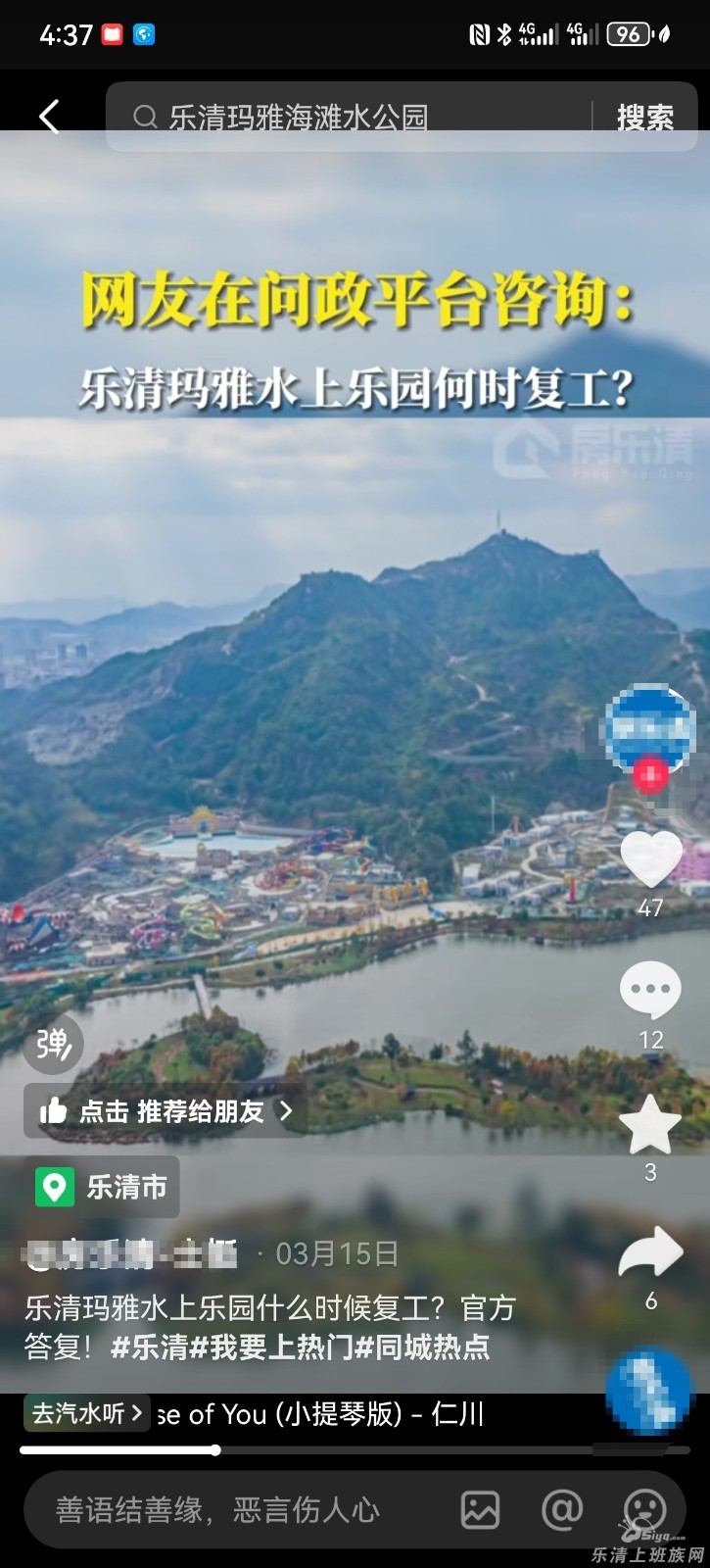Open the #乐清 hashtag link
Viewport: 710px width, 1568px height.
(x=150, y=1347)
